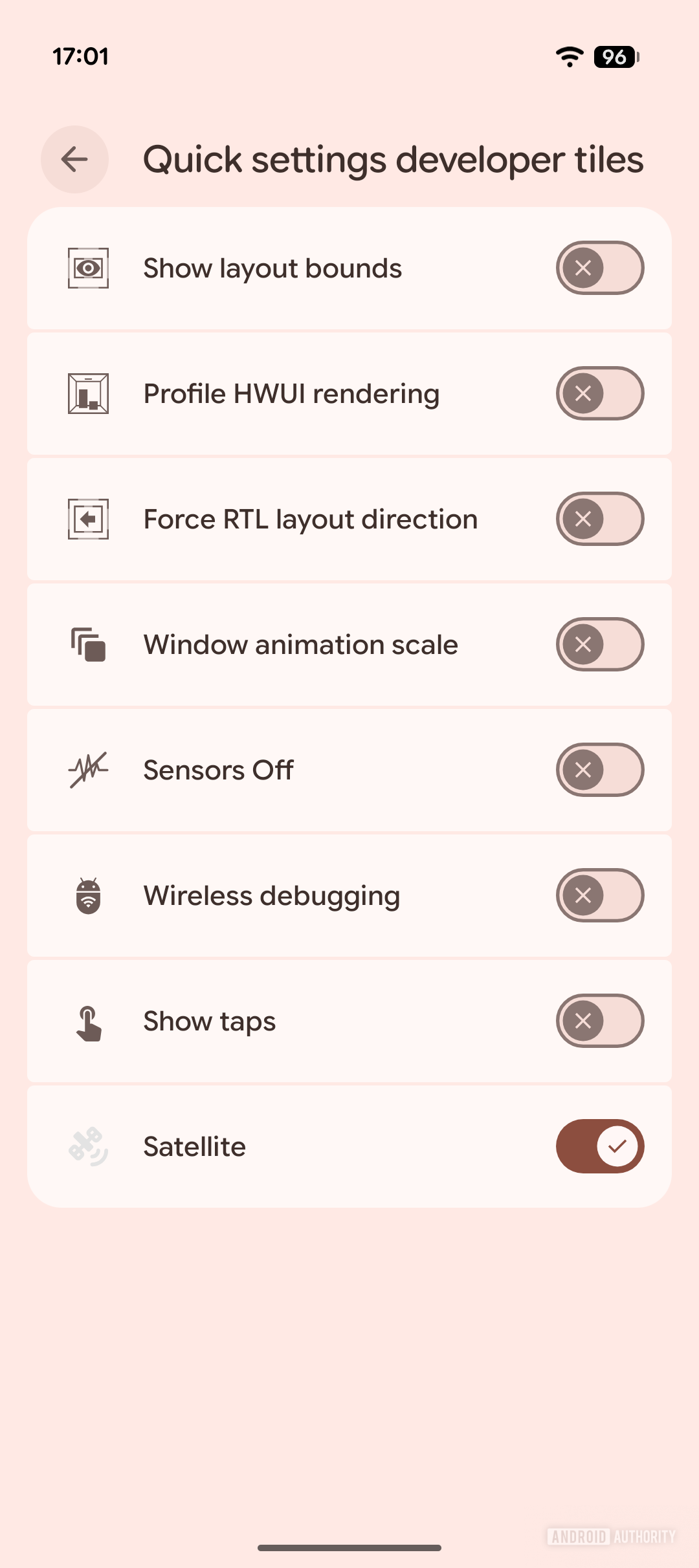Viewport: 699px width, 1568px height.
Task: Go back using the arrow button
Action: pyautogui.click(x=74, y=159)
